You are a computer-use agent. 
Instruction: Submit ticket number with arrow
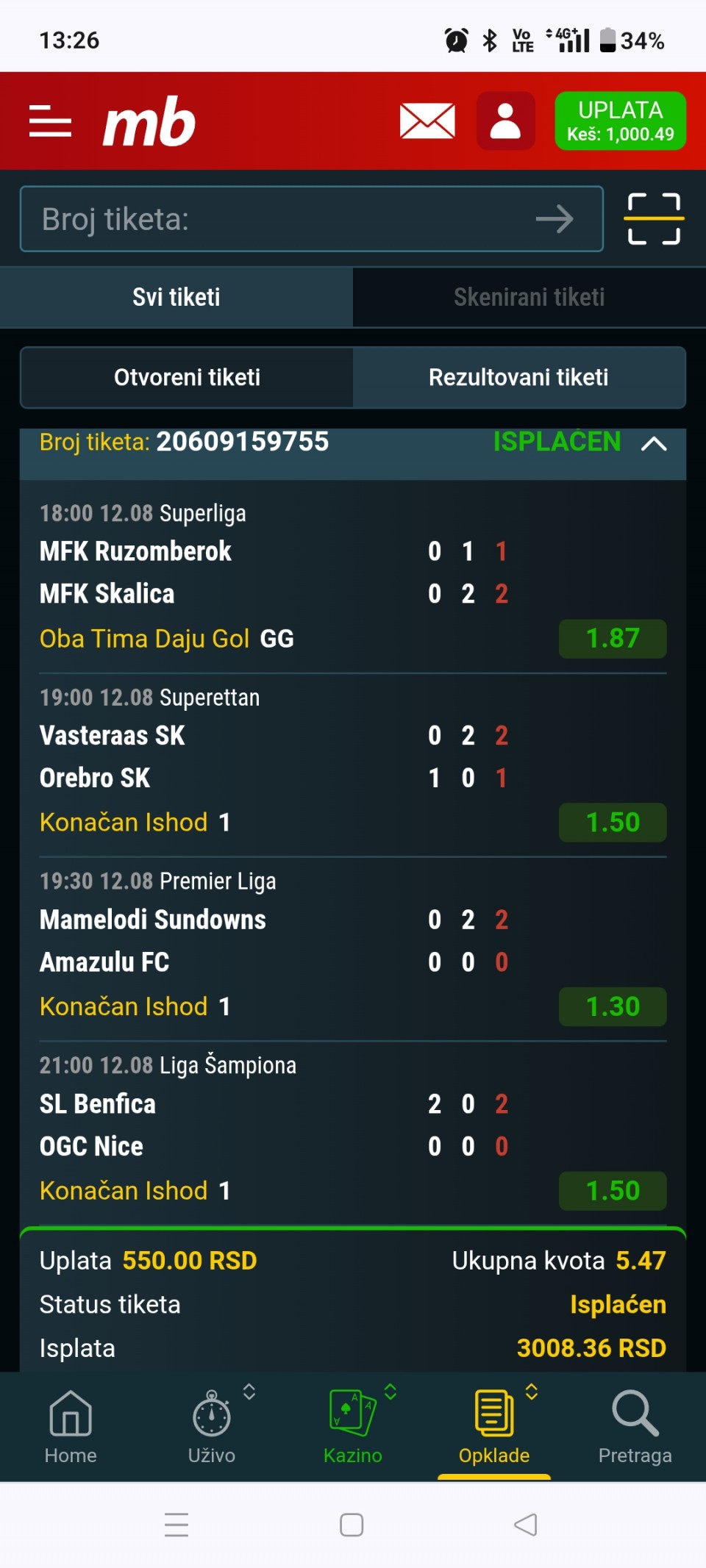(555, 219)
